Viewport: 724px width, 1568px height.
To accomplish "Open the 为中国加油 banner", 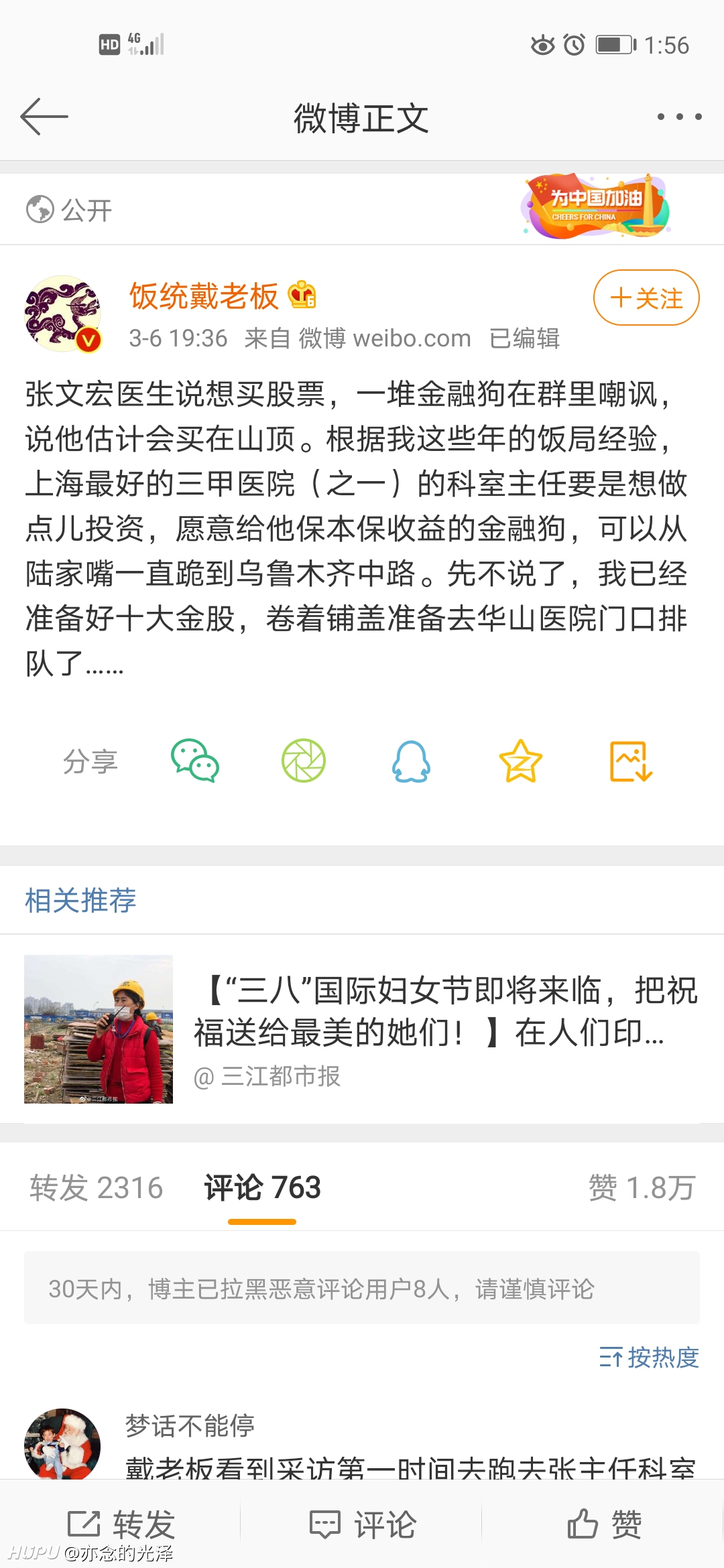I will [x=595, y=206].
